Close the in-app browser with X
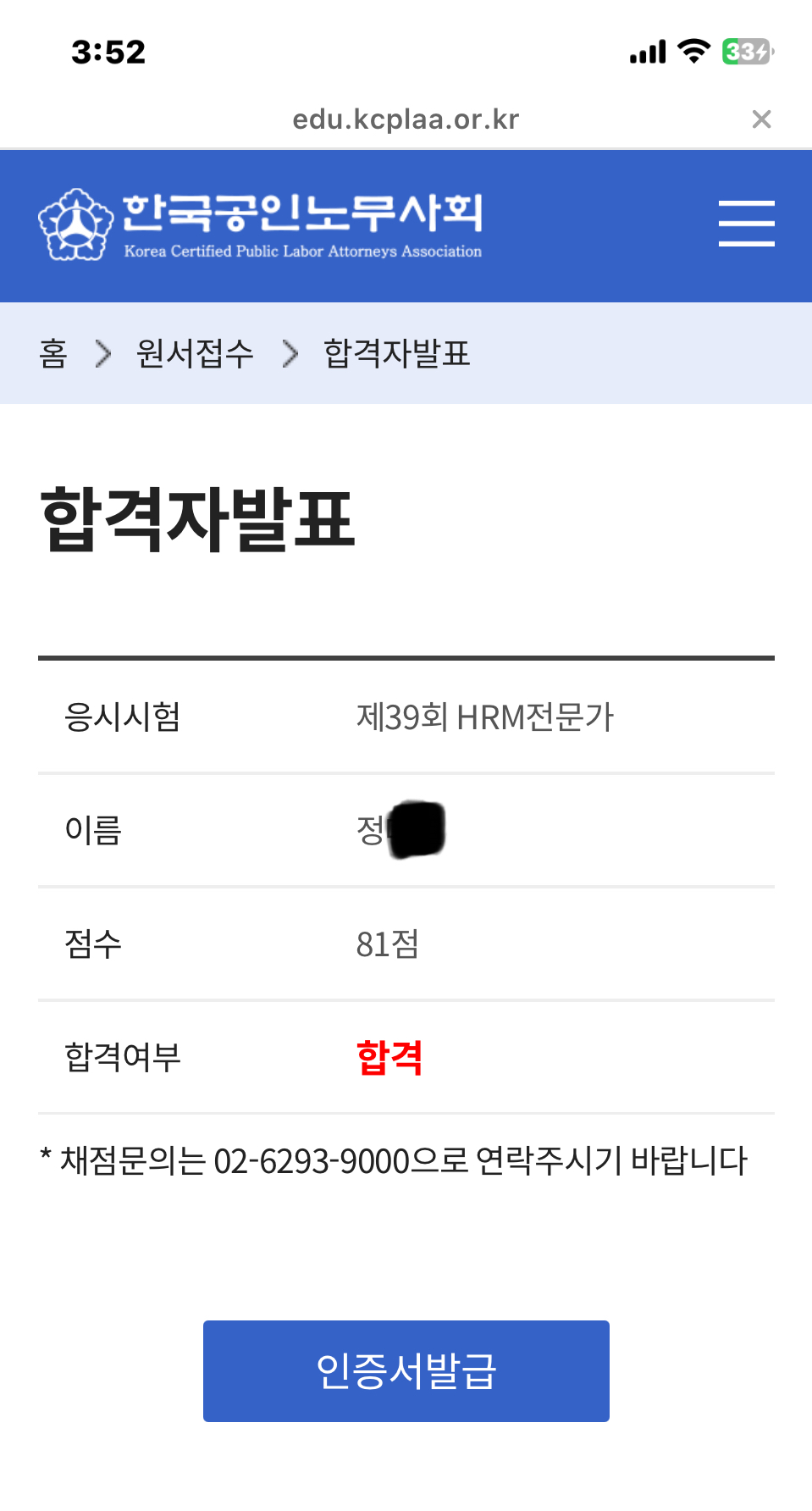This screenshot has height=1511, width=812. click(761, 119)
